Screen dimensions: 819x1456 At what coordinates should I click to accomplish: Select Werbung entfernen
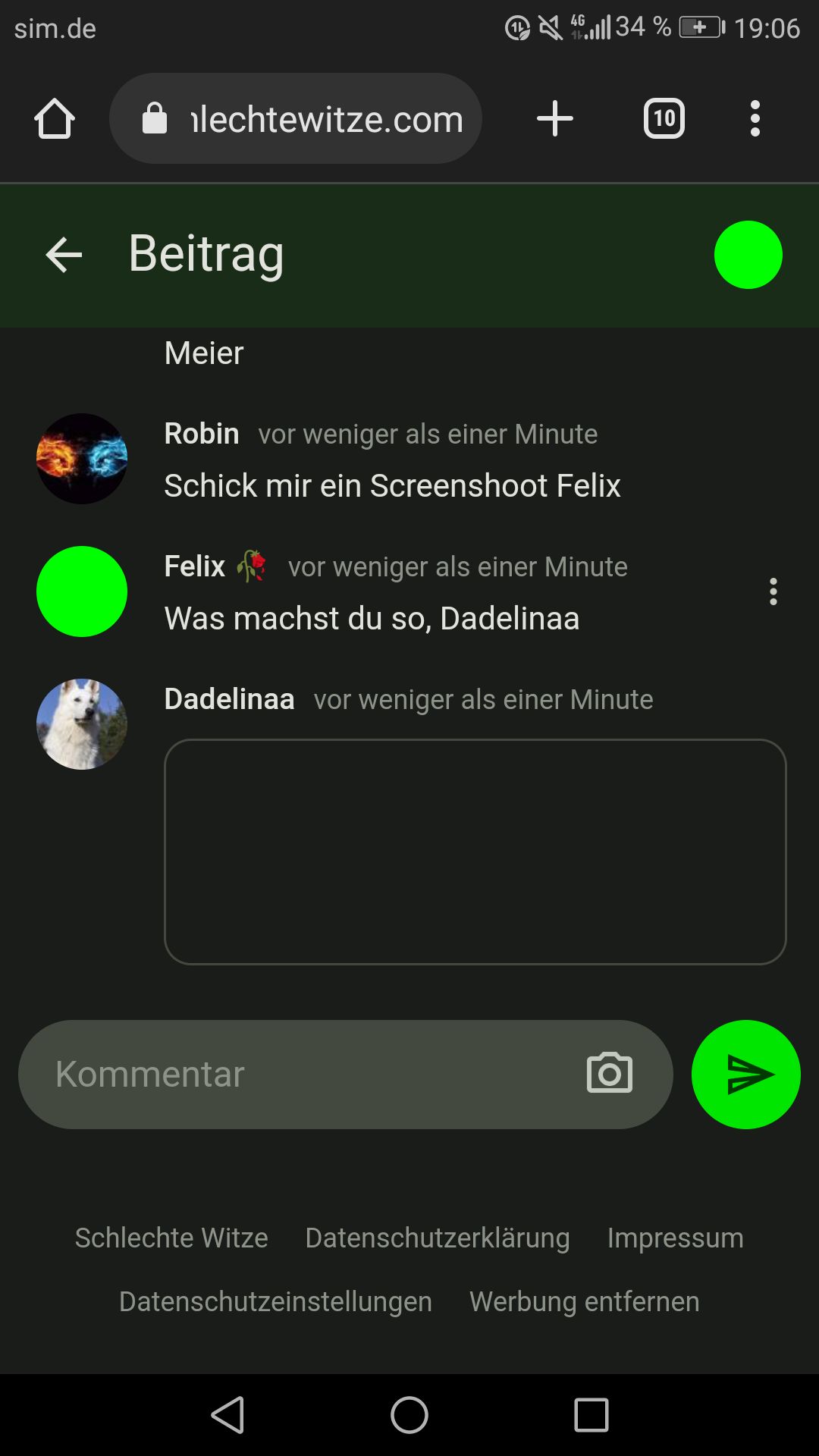pyautogui.click(x=584, y=1301)
